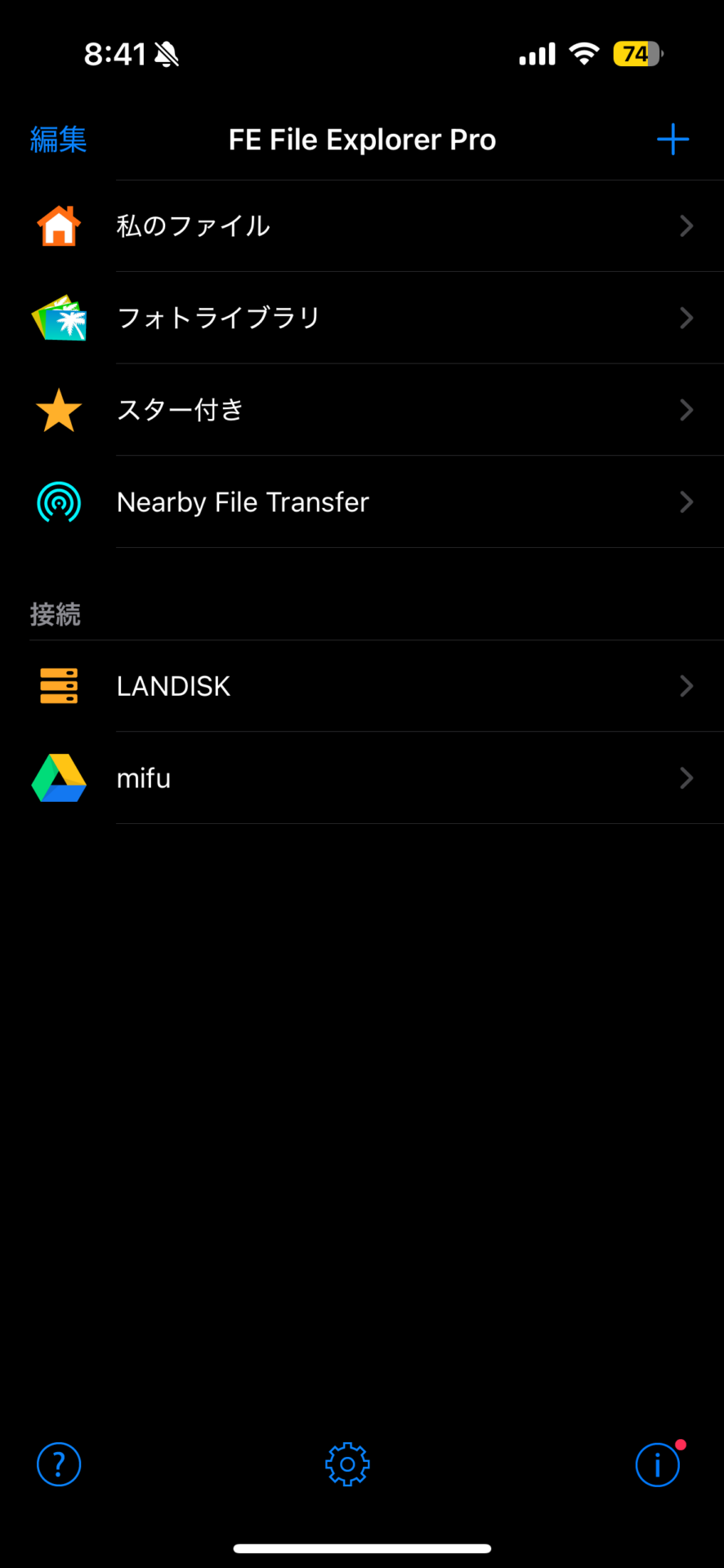Screen dimensions: 724x1568
Task: Connect to LANDISK
Action: pos(362,686)
